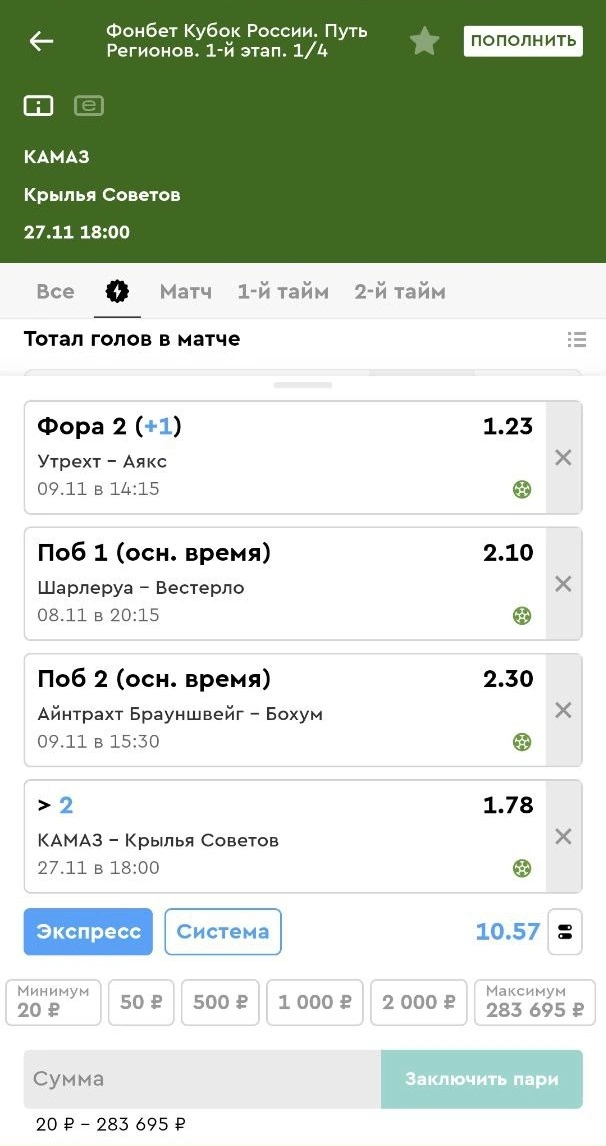Select the Экспресс bet type

point(88,932)
